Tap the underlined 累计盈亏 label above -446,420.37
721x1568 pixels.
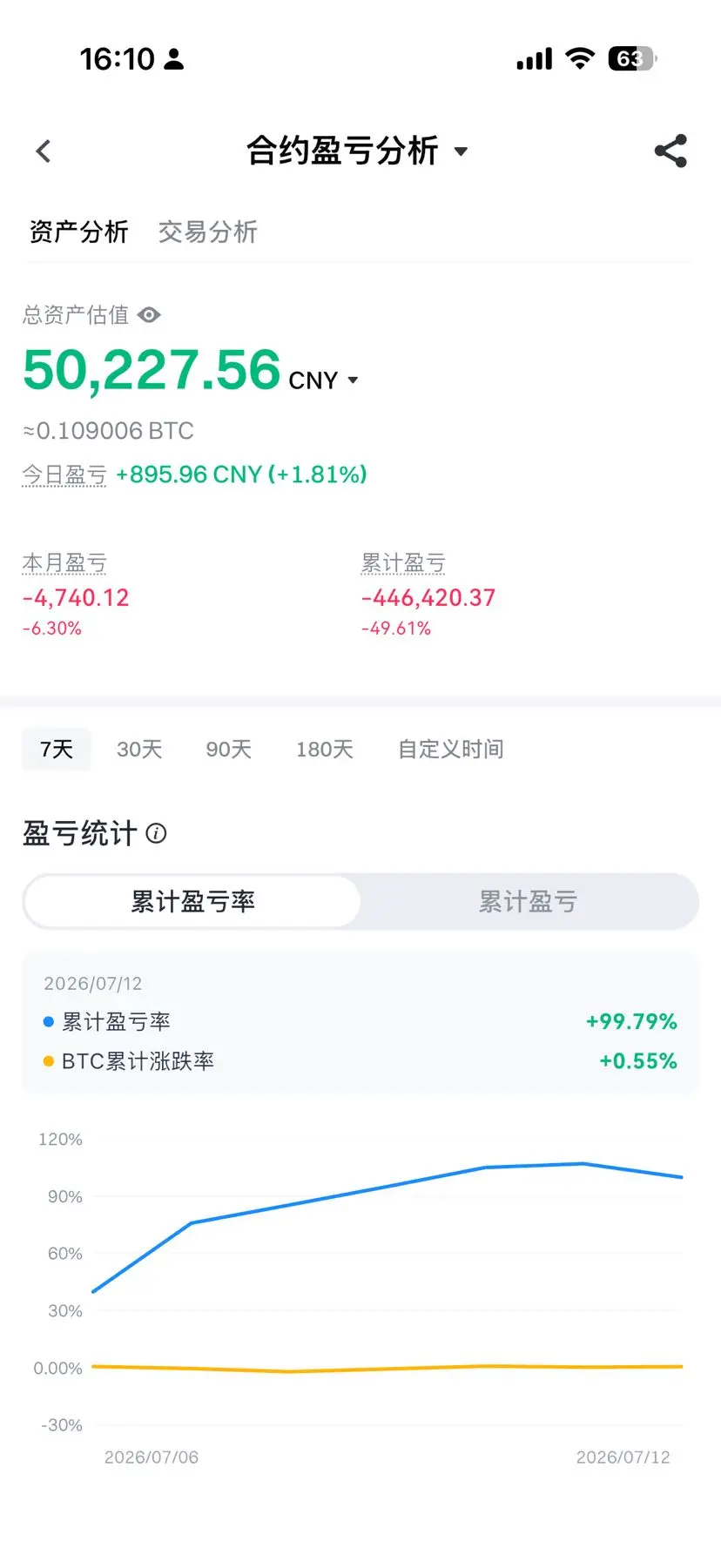coord(403,563)
